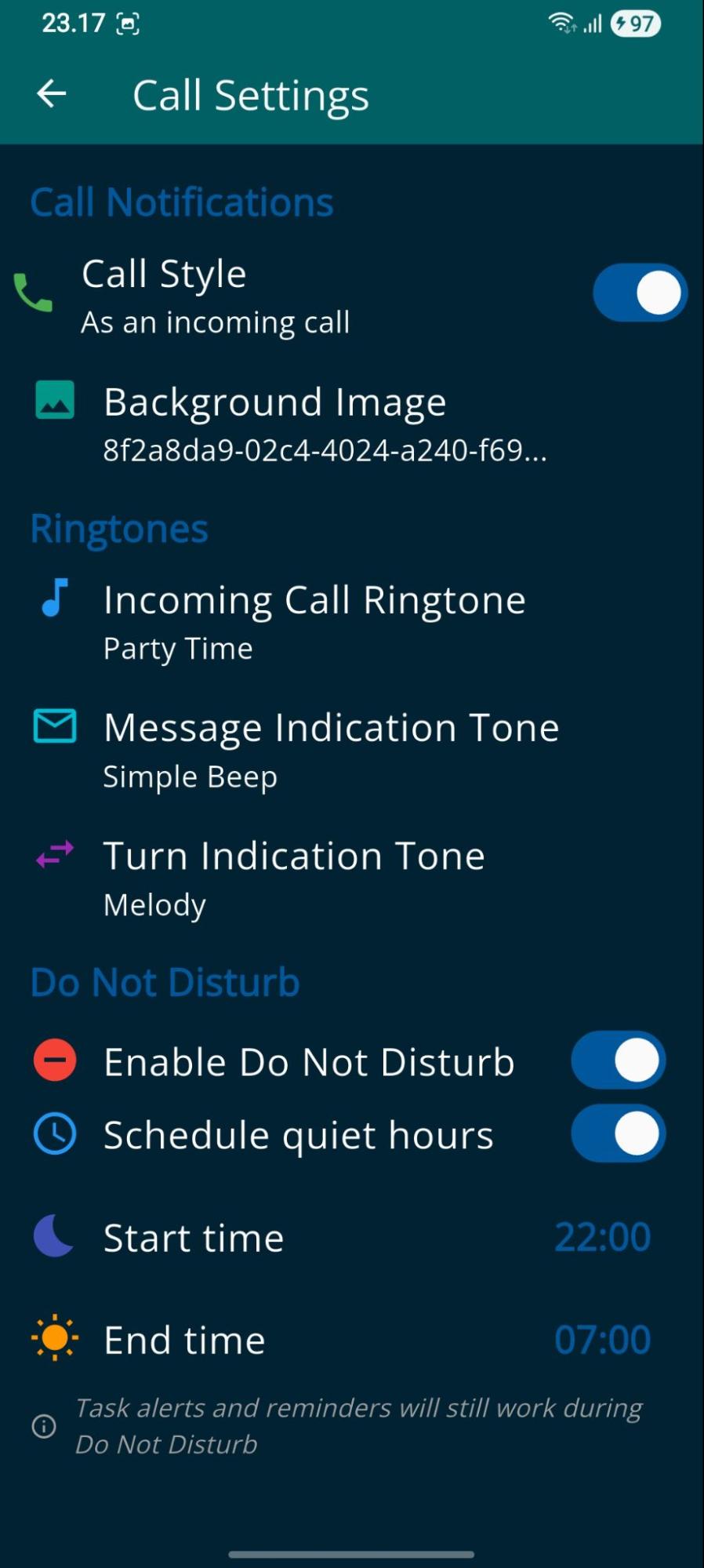Turn off Schedule quiet hours
The image size is (704, 1568).
618,1133
